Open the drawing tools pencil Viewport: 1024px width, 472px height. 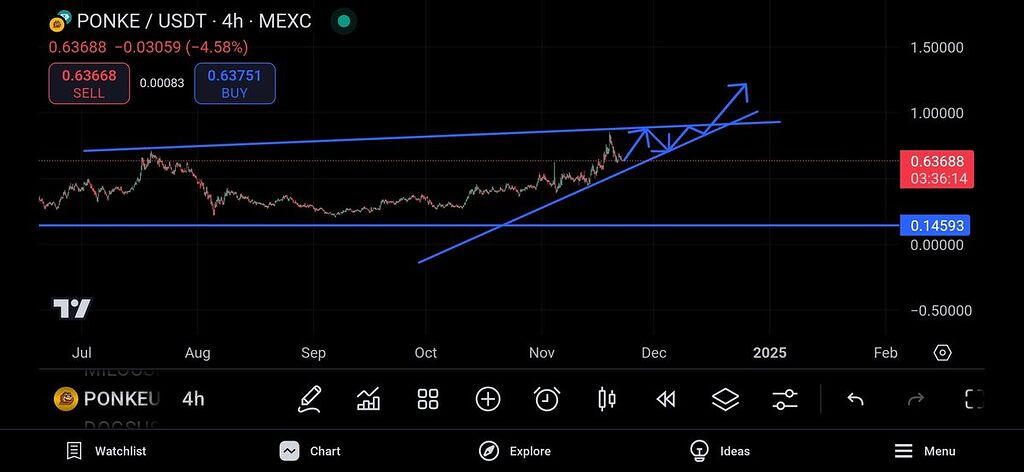click(309, 399)
